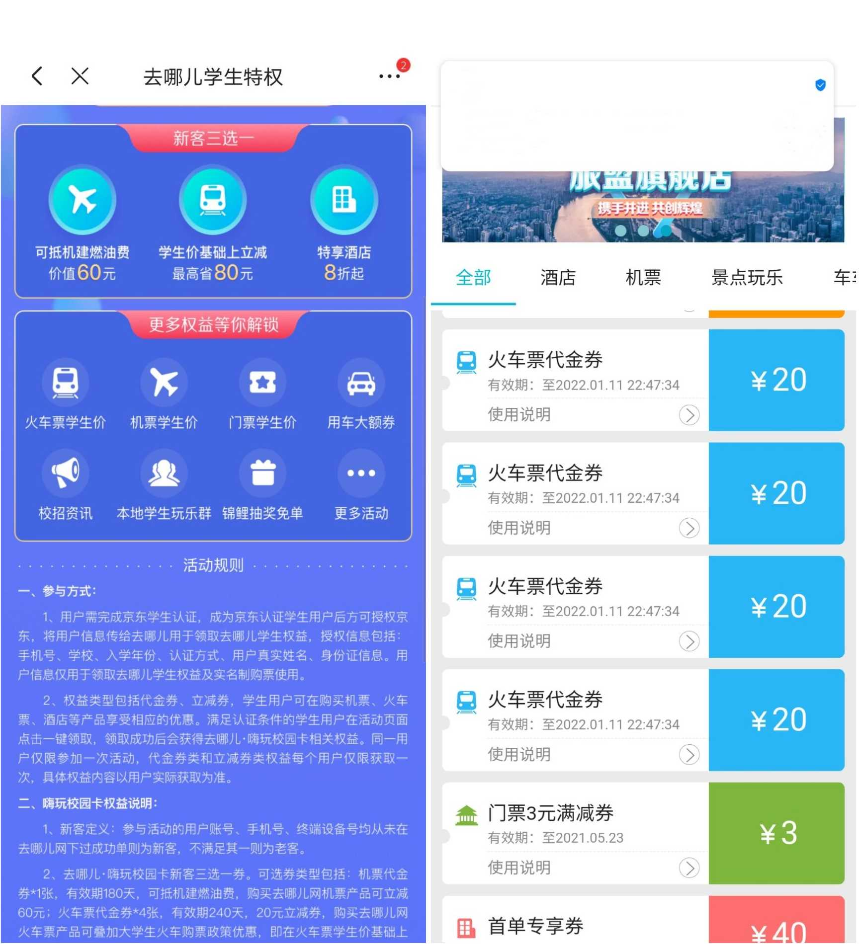Open the three-dot overflow menu
Screen dimensions: 859x944
pyautogui.click(x=390, y=76)
